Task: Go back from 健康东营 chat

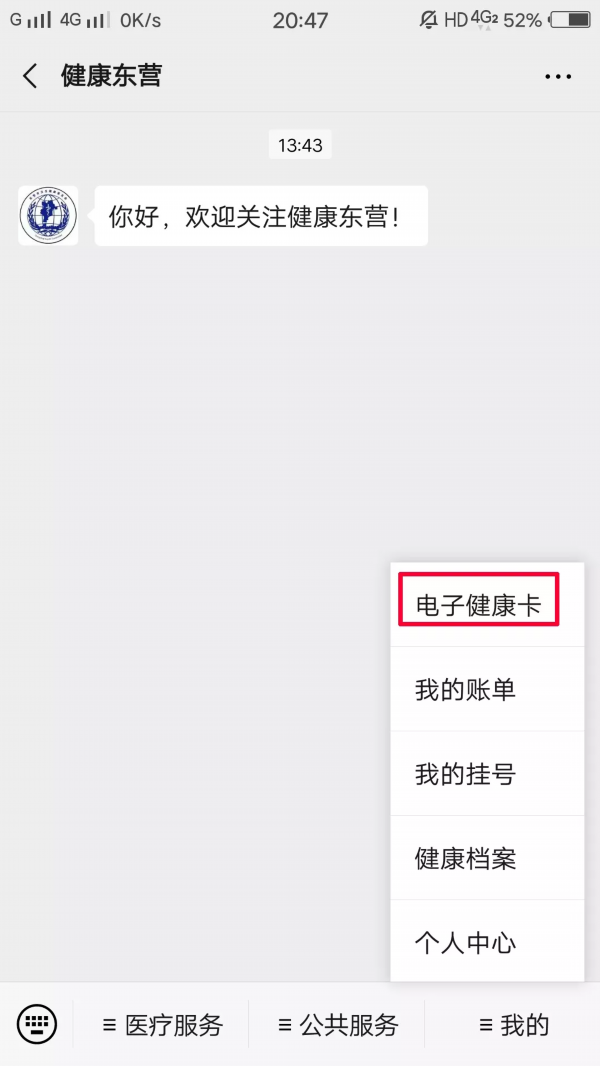Action: click(30, 76)
